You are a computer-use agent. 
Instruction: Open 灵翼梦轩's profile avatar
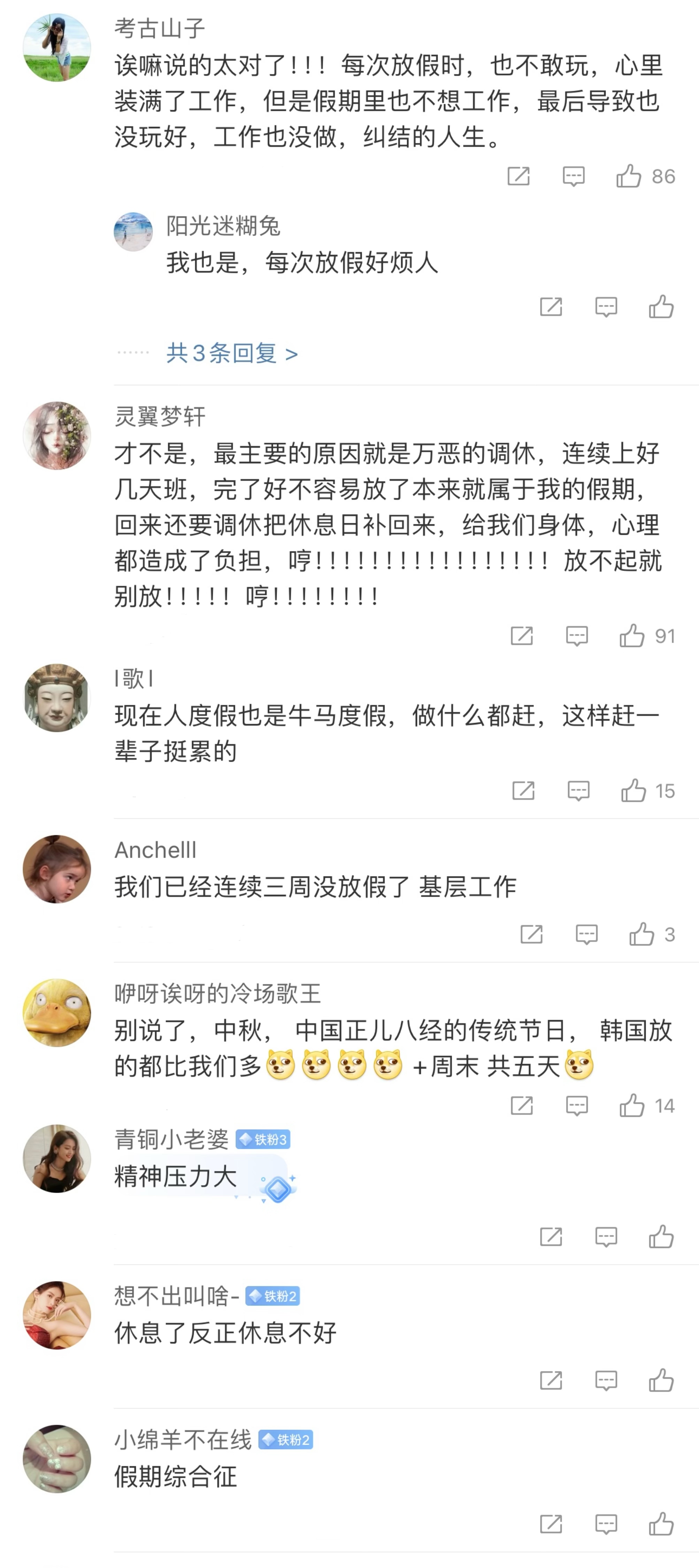pyautogui.click(x=56, y=435)
